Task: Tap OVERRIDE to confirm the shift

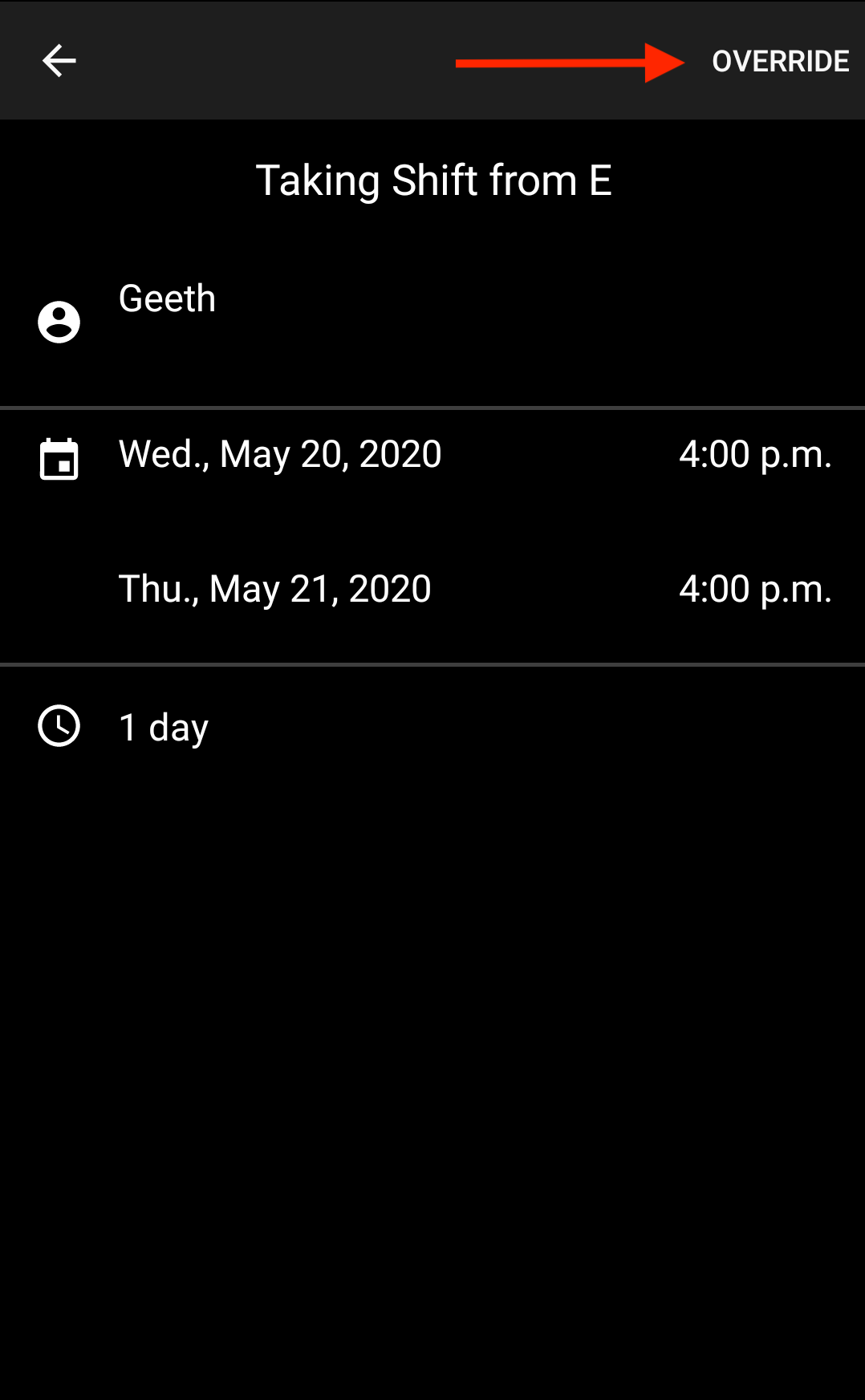Action: click(780, 61)
